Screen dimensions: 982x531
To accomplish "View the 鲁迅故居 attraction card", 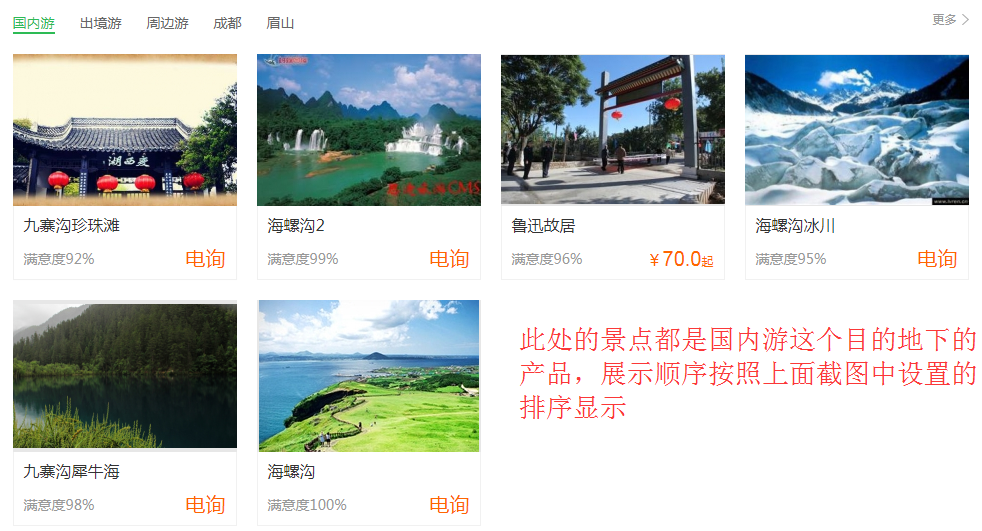I will [613, 130].
